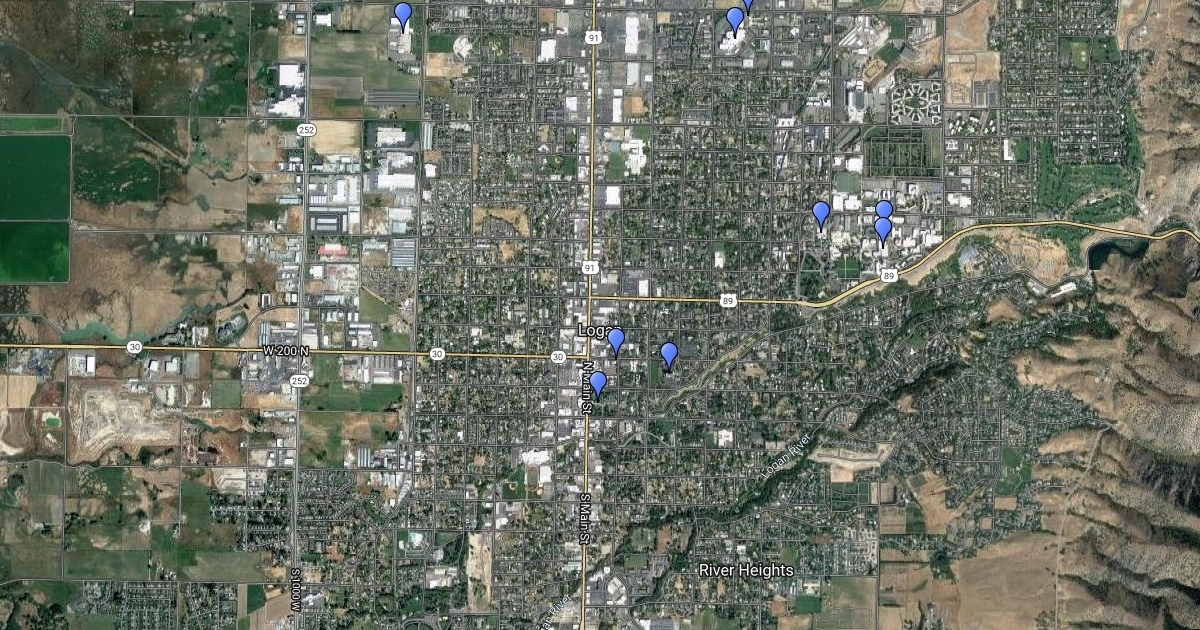
Task: Select the map pin beside the Logan label
Action: click(x=616, y=341)
